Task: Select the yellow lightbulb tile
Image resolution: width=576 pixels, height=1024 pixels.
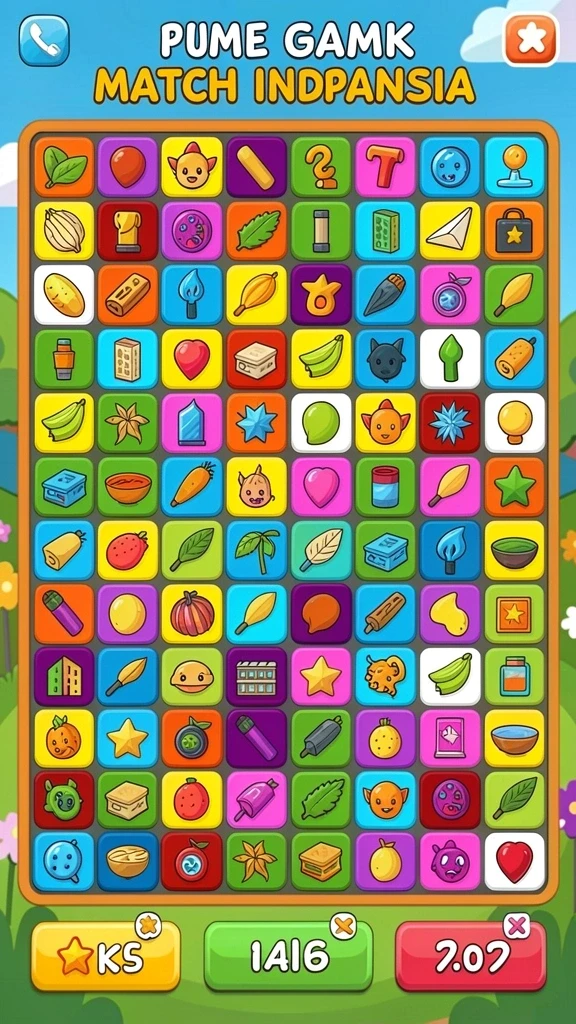Action: (514, 423)
